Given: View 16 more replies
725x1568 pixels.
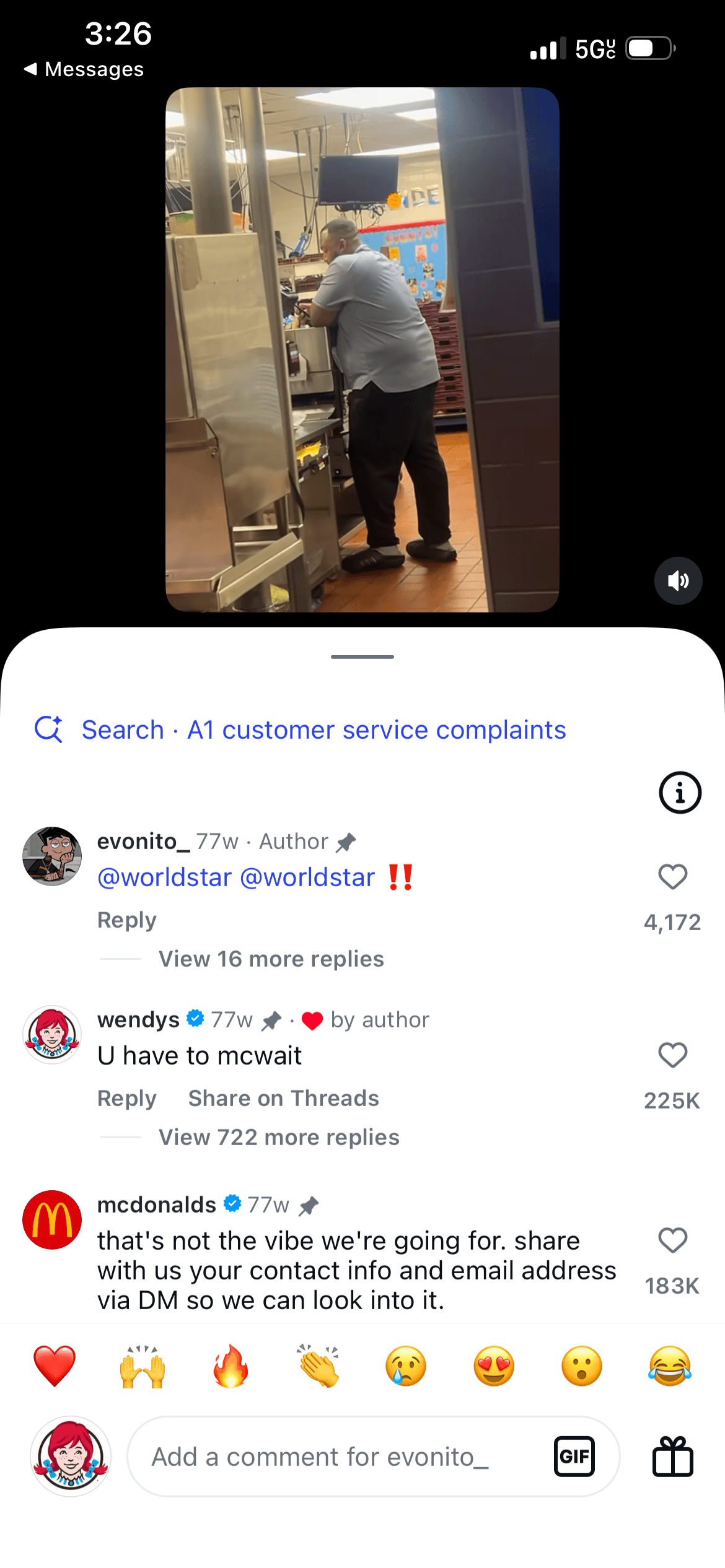Looking at the screenshot, I should click(x=271, y=959).
